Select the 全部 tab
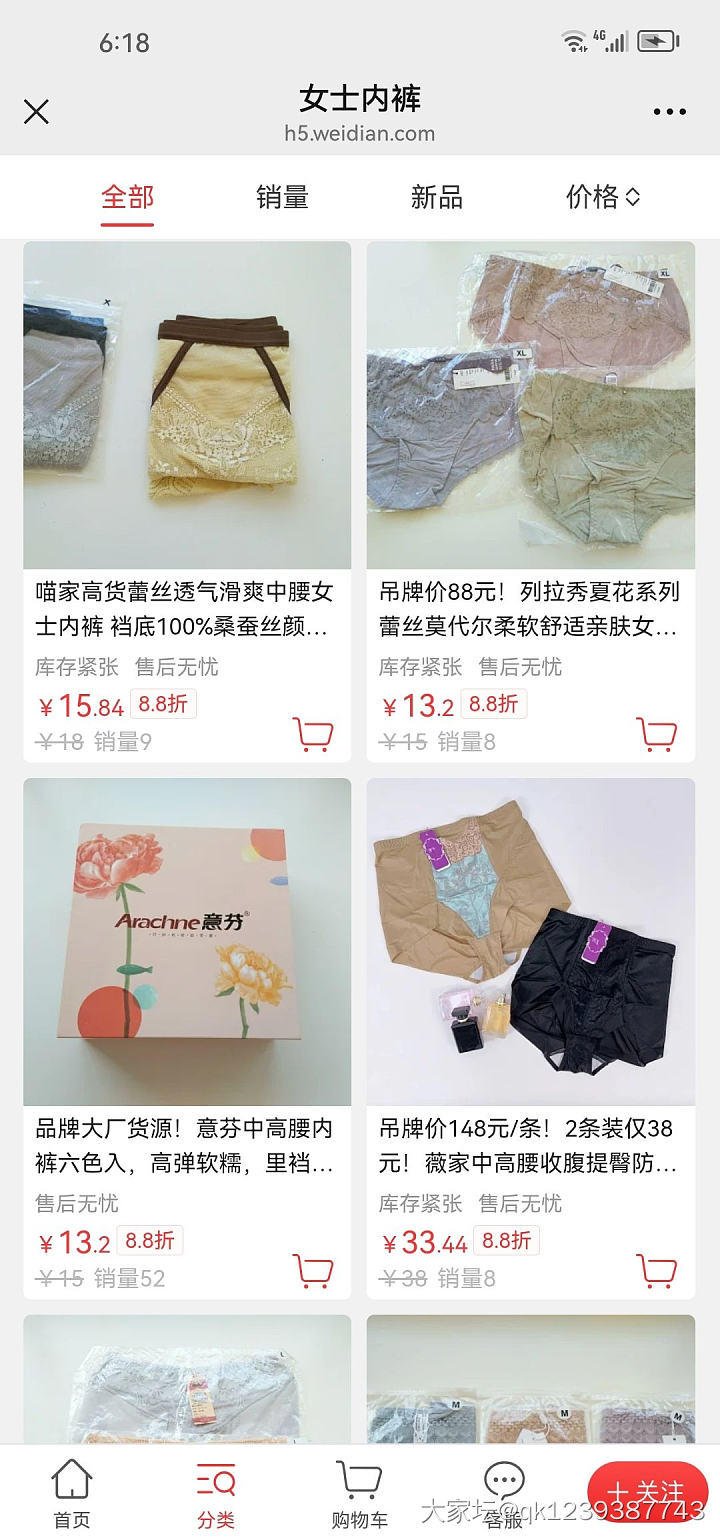This screenshot has height=1540, width=720. [x=126, y=197]
